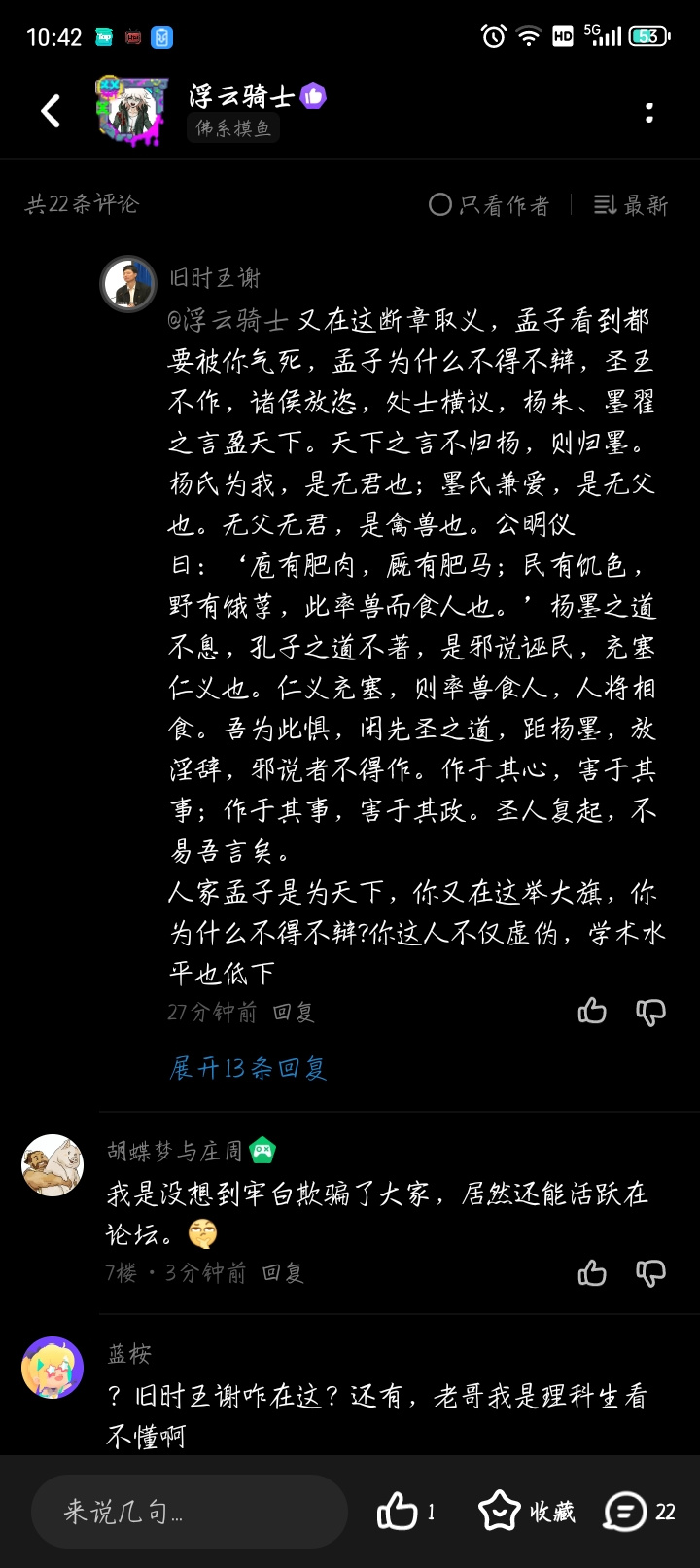Open 蓝桉's avatar

tap(52, 1368)
